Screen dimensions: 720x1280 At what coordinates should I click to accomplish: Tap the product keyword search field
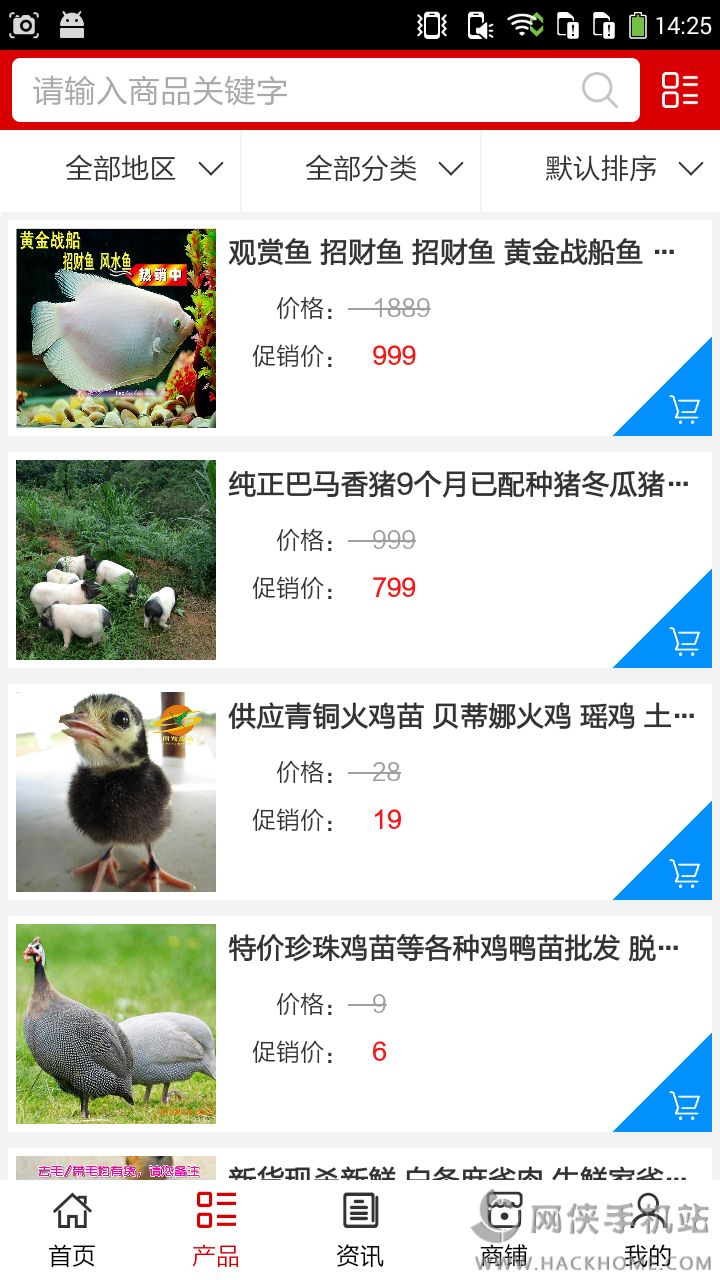click(x=300, y=91)
